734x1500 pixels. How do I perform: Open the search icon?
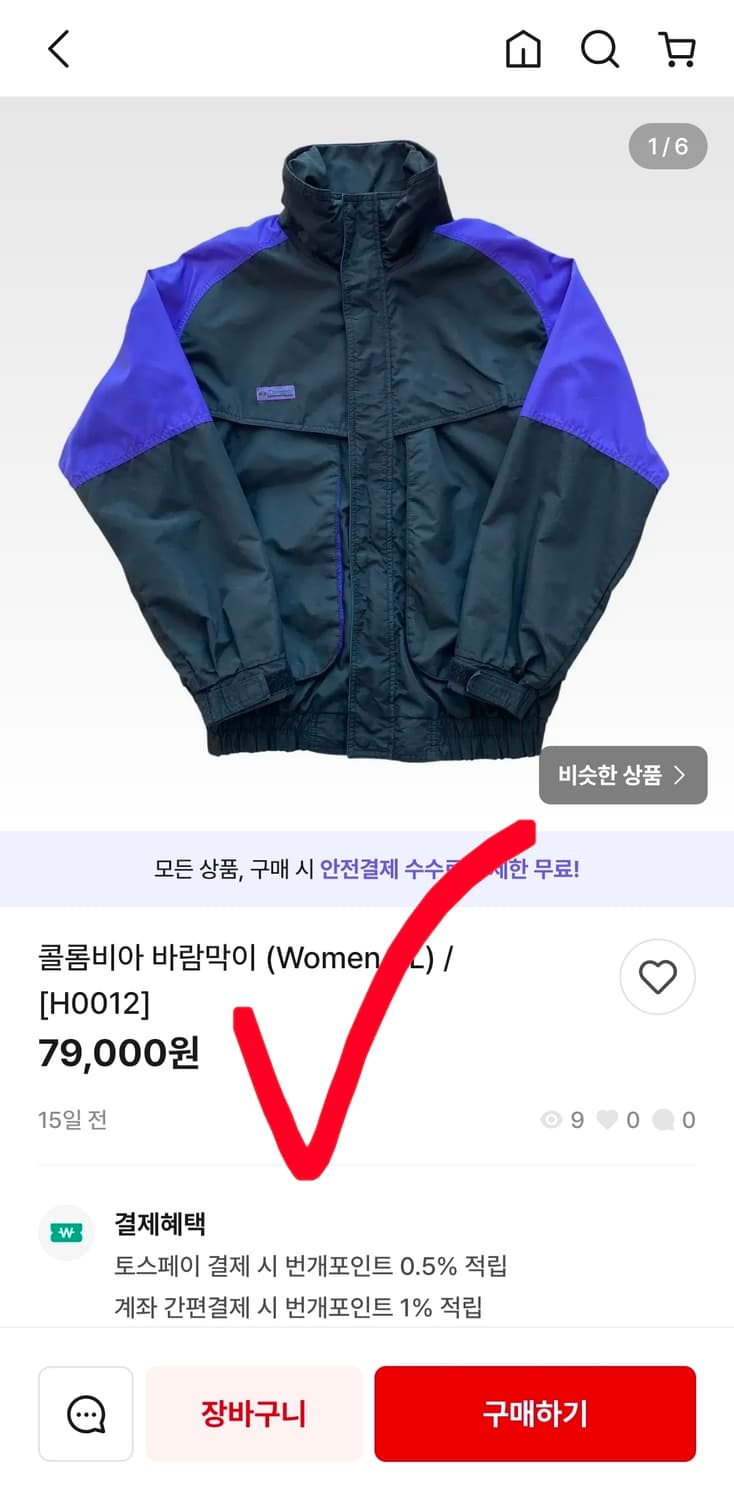599,48
